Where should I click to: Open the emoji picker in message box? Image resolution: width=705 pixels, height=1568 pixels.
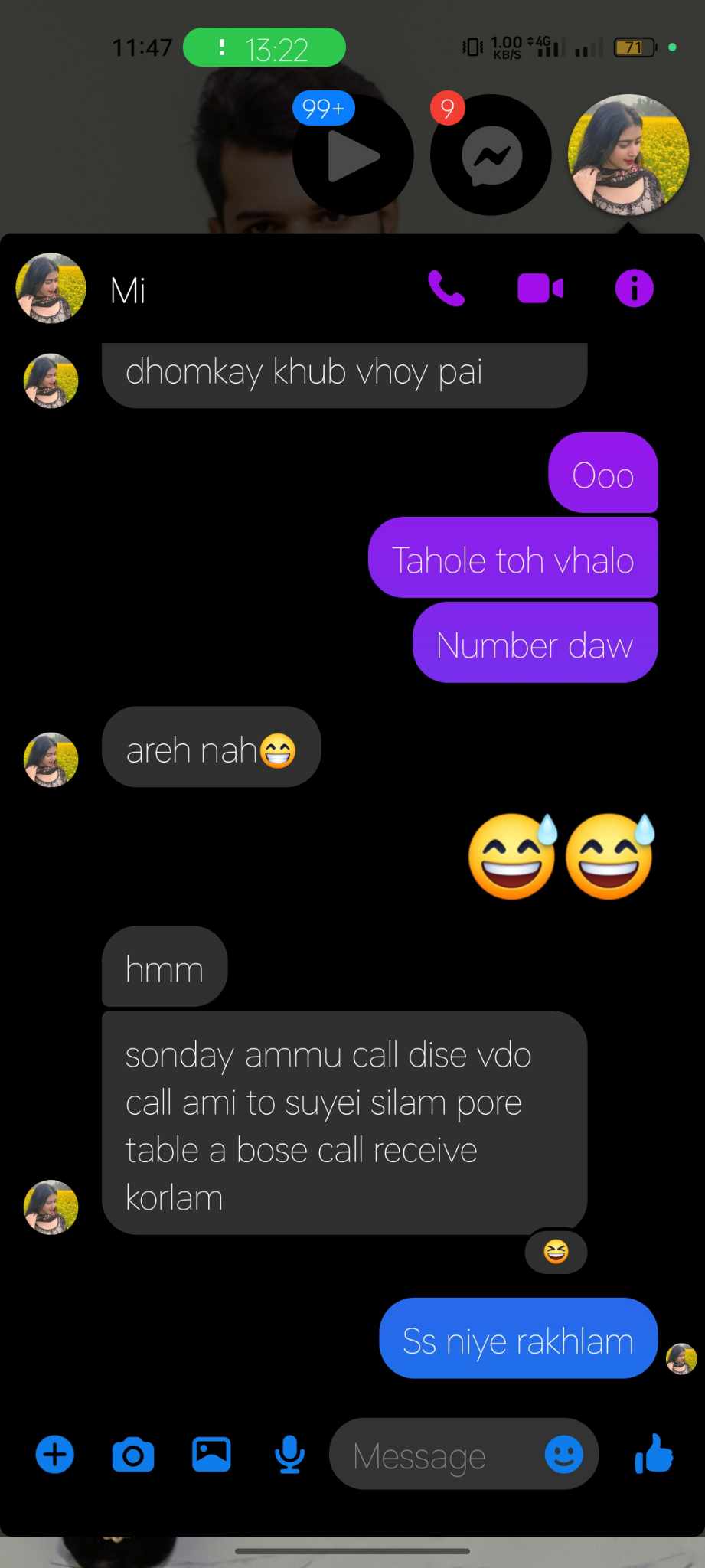(x=564, y=1455)
